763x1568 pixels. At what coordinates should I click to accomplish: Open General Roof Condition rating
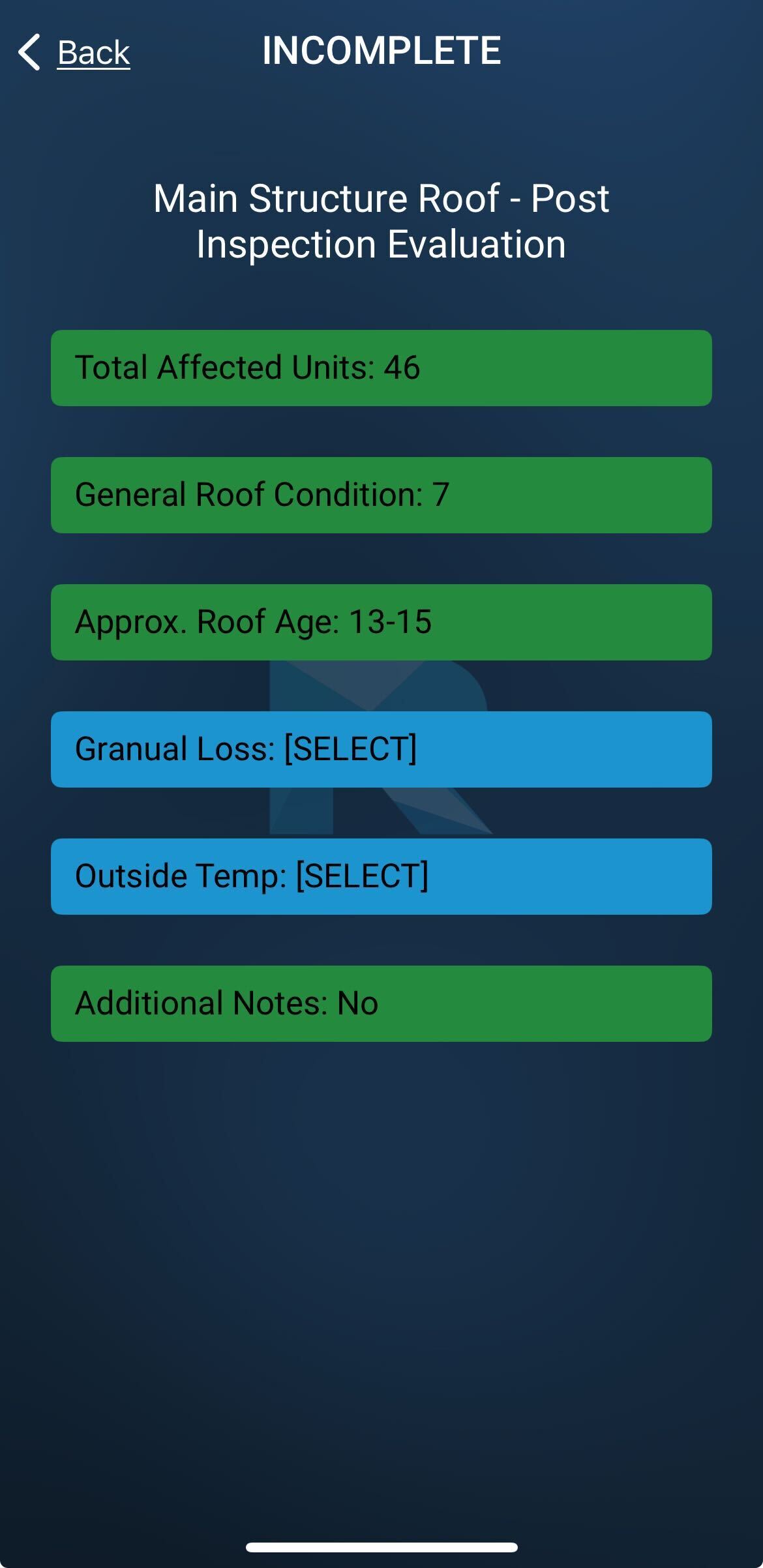pyautogui.click(x=381, y=495)
